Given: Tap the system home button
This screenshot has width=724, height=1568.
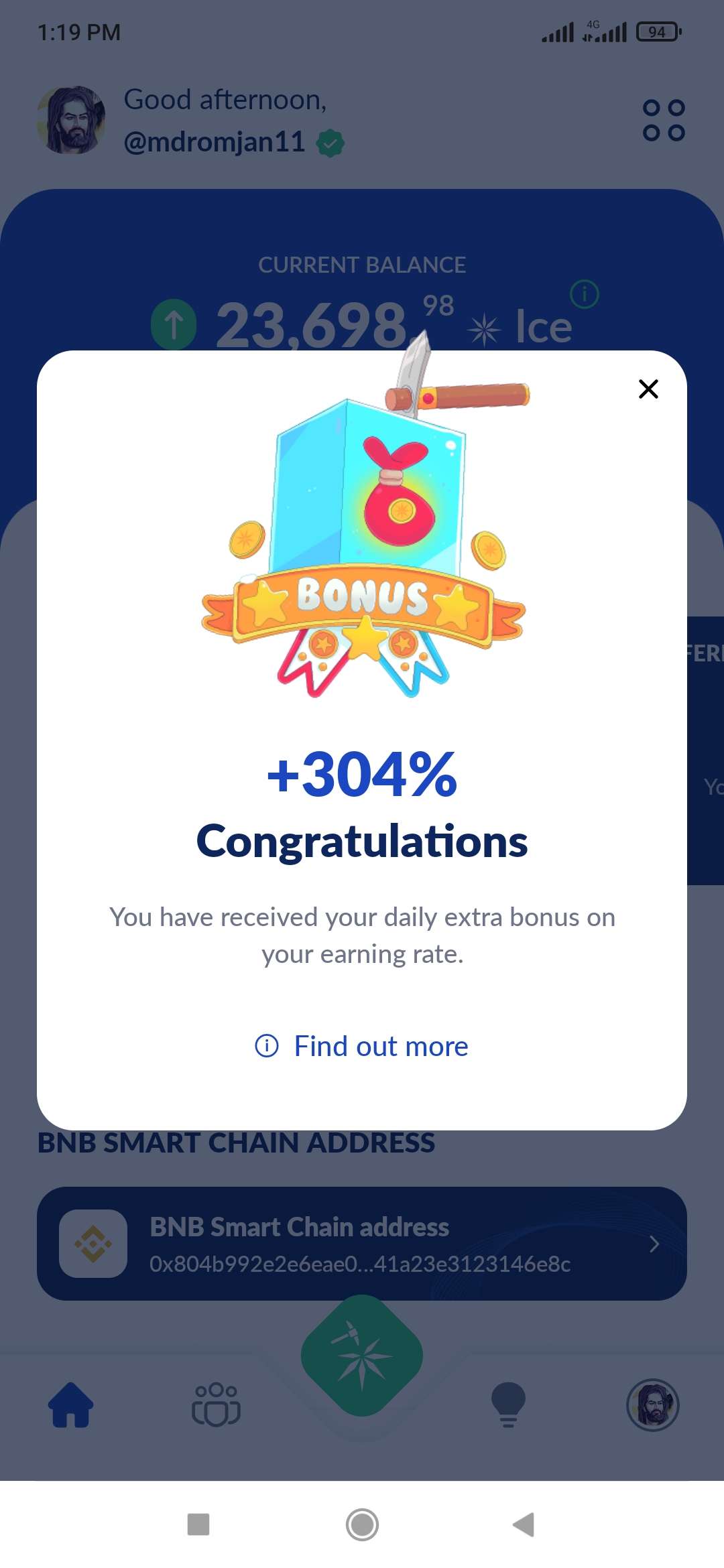Looking at the screenshot, I should point(362,1524).
